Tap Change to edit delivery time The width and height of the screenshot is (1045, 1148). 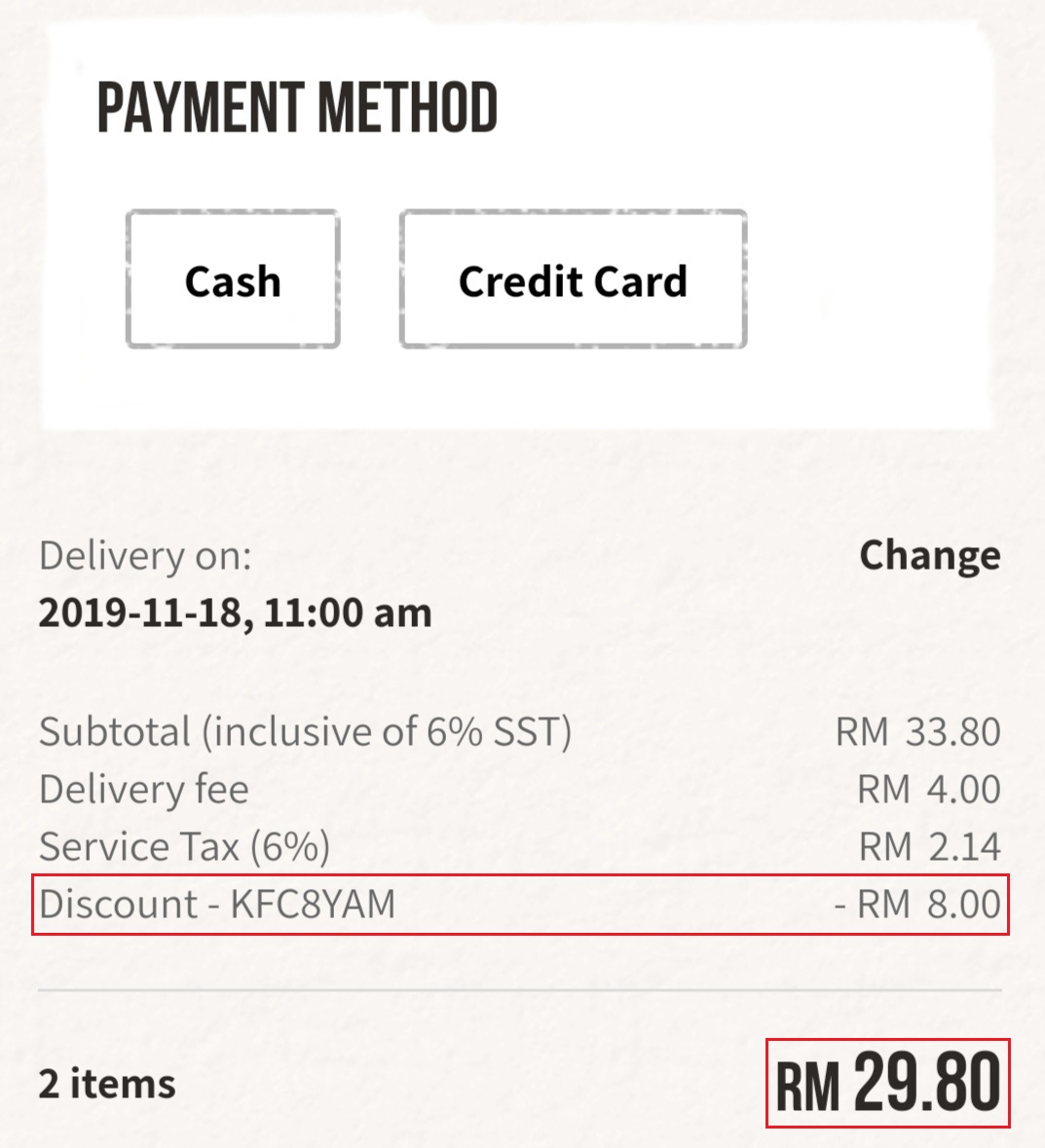pos(929,556)
